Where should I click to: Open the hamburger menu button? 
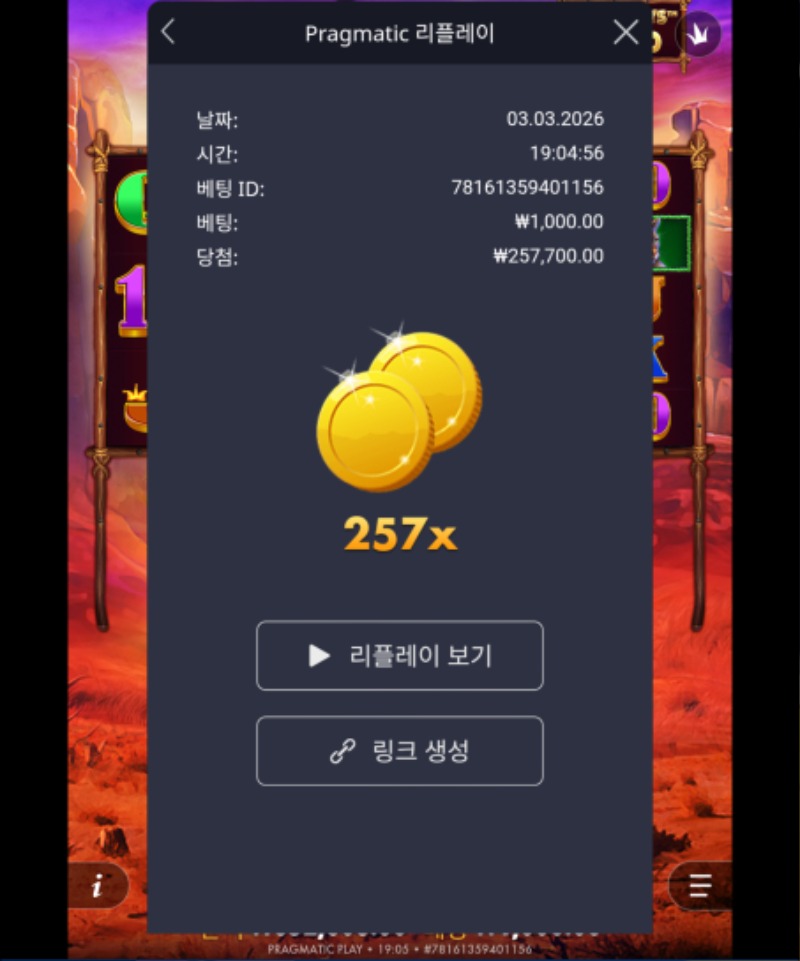[x=699, y=886]
